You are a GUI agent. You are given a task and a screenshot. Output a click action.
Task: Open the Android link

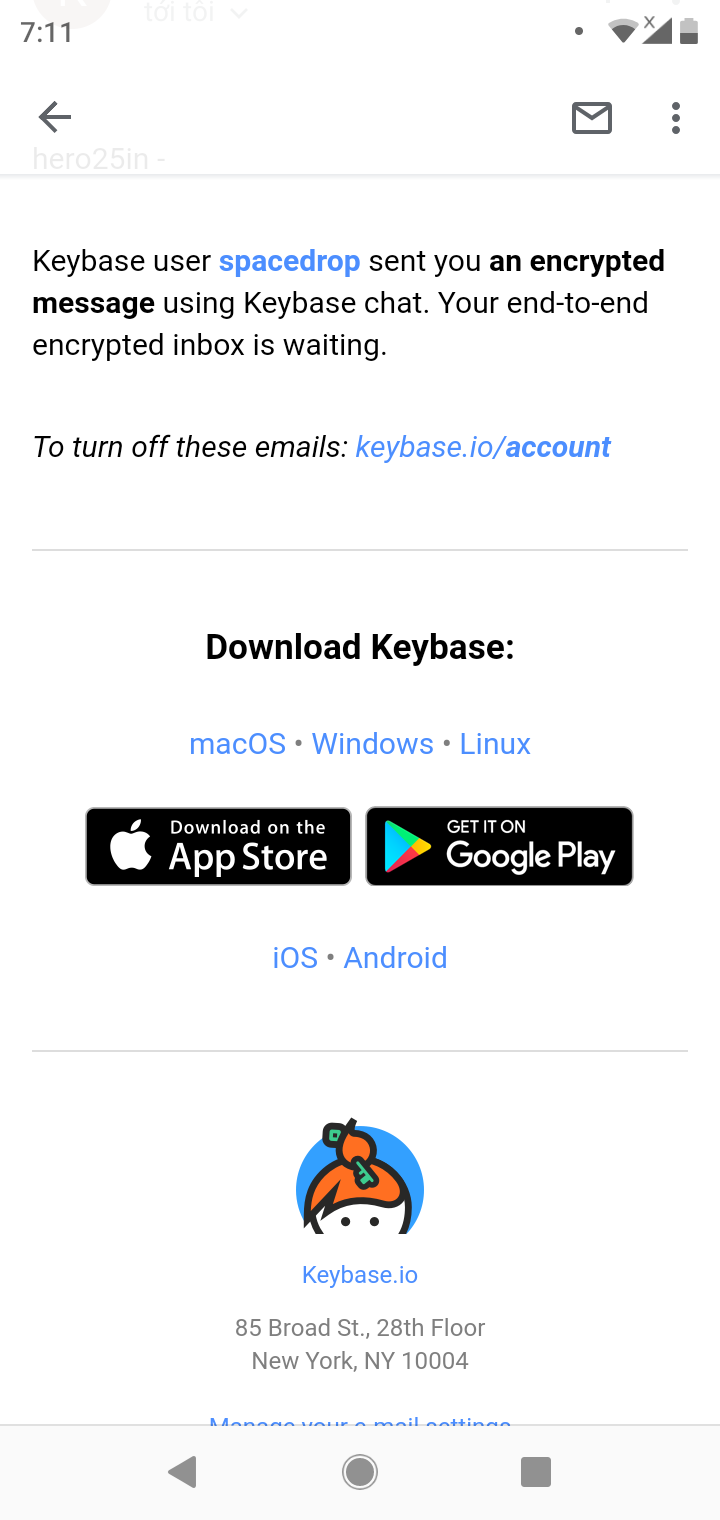coord(395,957)
